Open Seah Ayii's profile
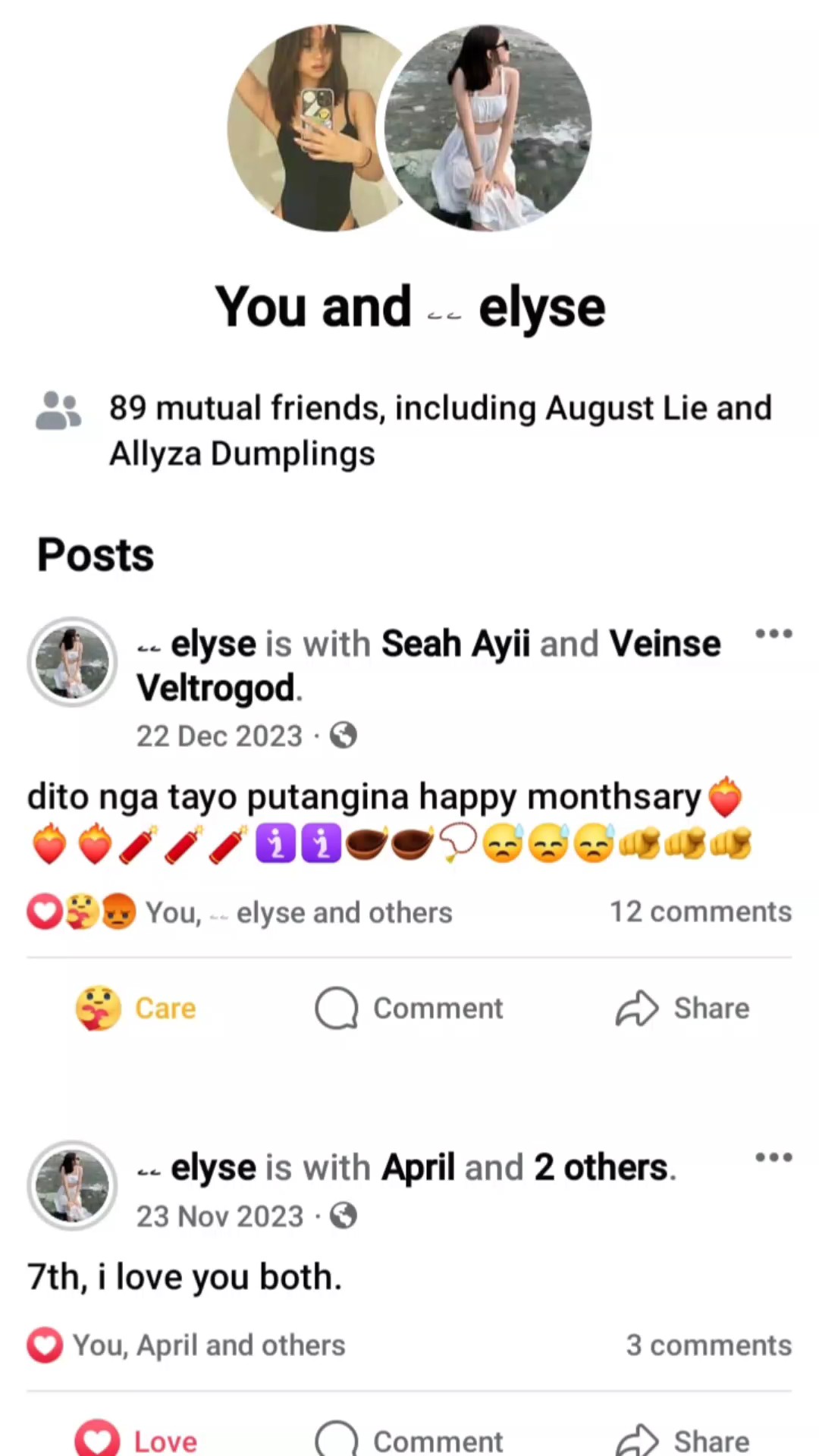 click(x=456, y=644)
